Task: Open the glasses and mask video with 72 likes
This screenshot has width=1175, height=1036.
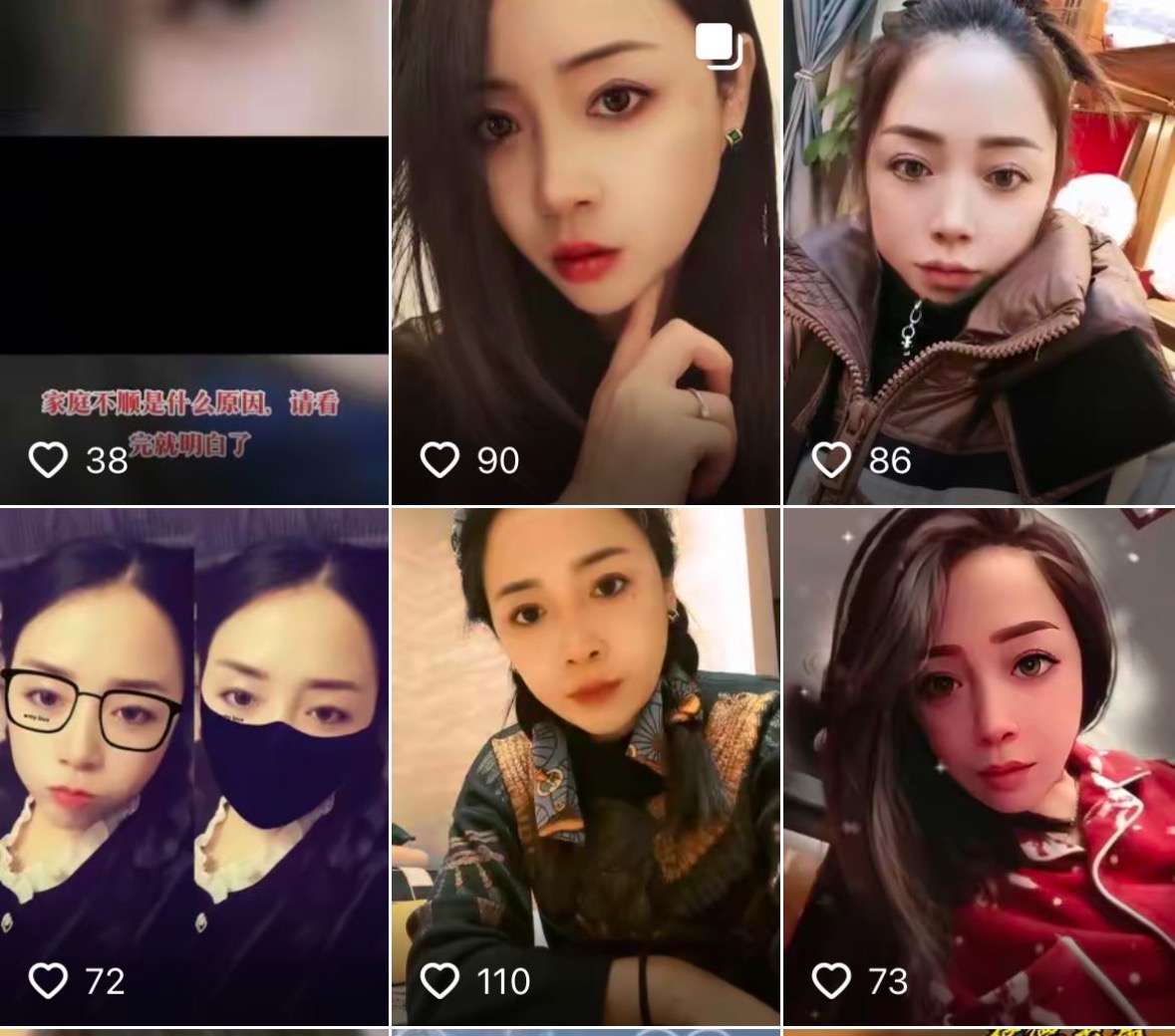Action: pyautogui.click(x=193, y=767)
